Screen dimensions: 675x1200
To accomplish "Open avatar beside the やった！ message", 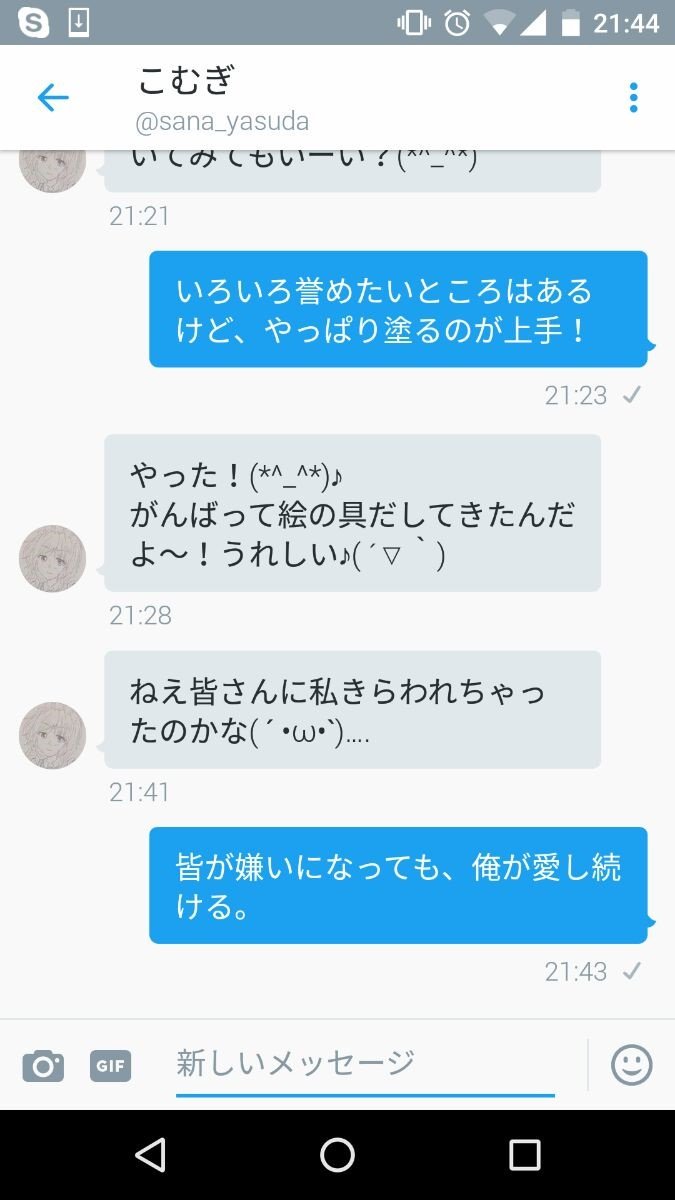I will (52, 558).
